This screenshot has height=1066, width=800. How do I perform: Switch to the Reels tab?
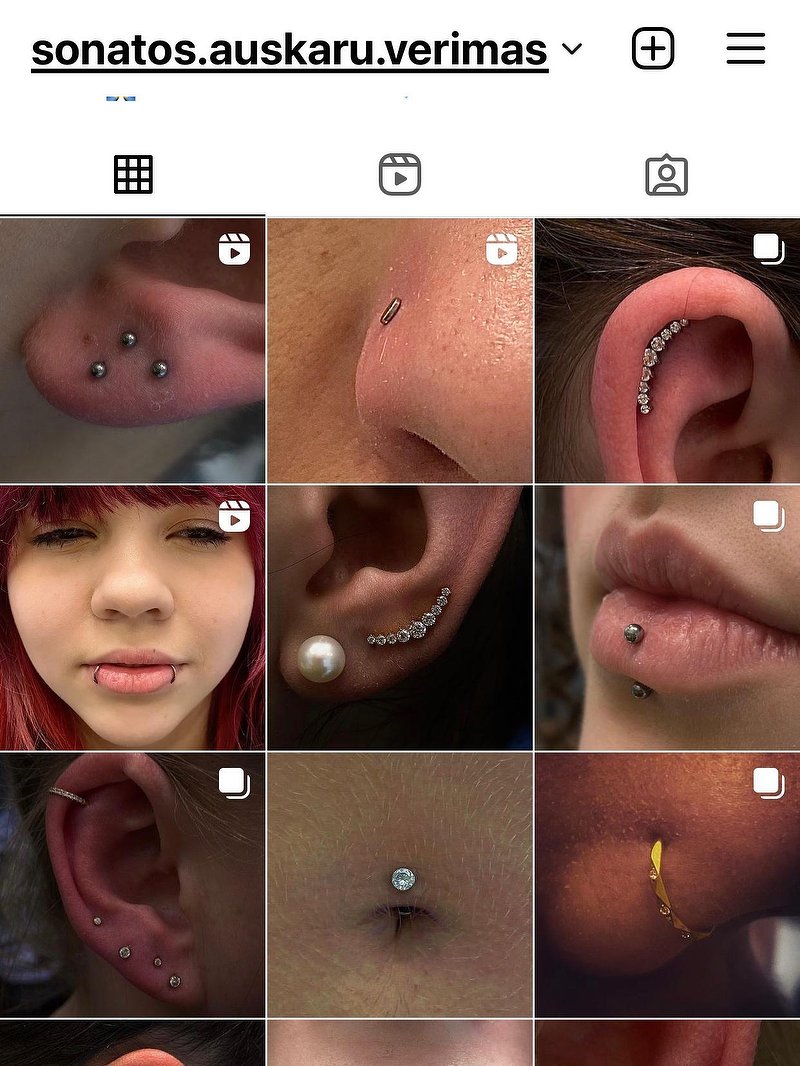coord(400,175)
